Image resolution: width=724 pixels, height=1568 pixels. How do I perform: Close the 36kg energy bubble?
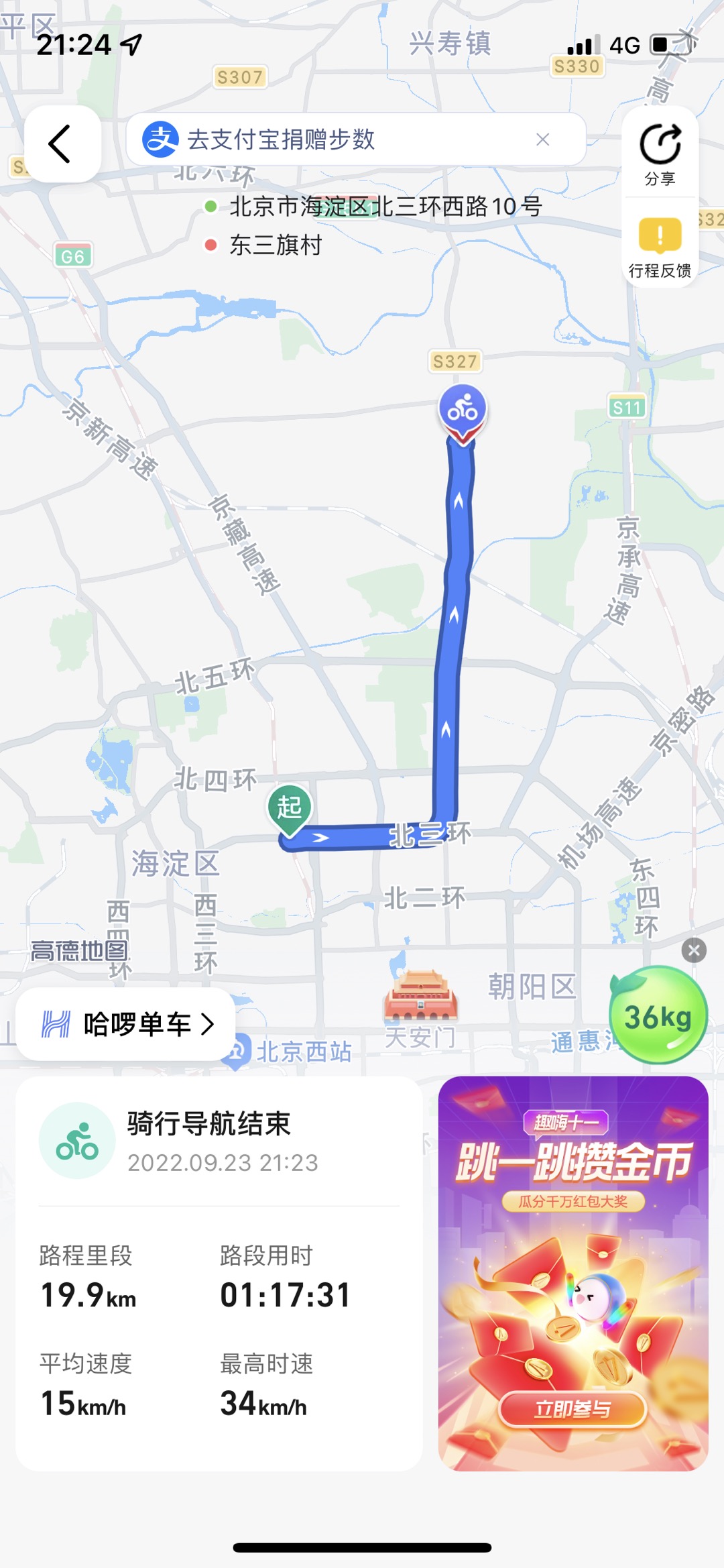click(x=694, y=950)
